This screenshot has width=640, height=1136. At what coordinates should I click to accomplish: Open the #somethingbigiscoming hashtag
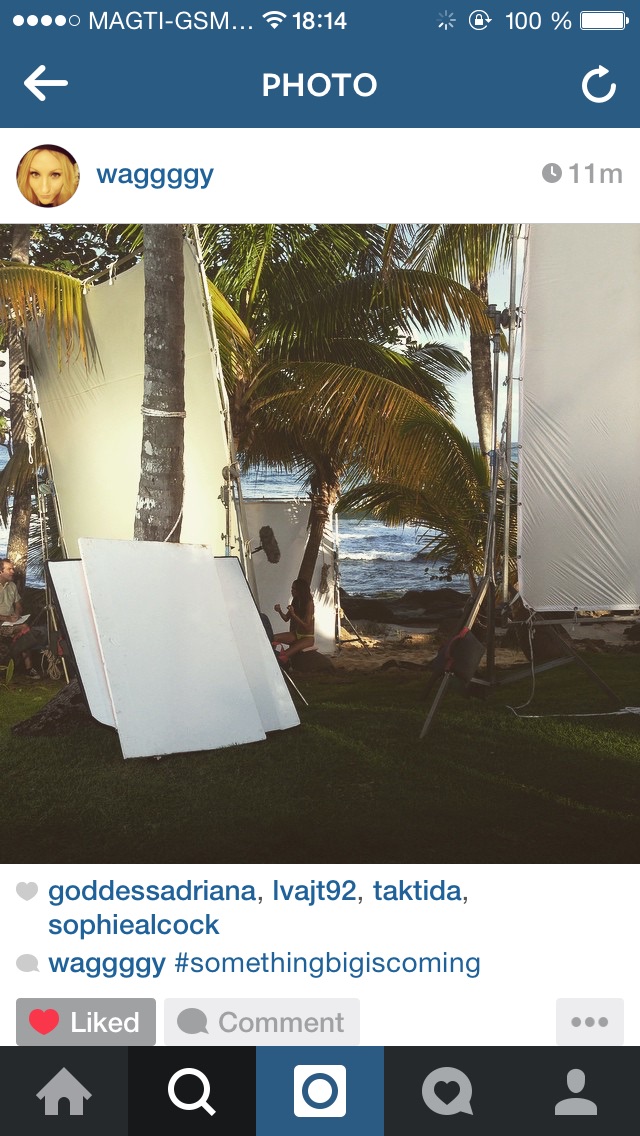coord(327,964)
